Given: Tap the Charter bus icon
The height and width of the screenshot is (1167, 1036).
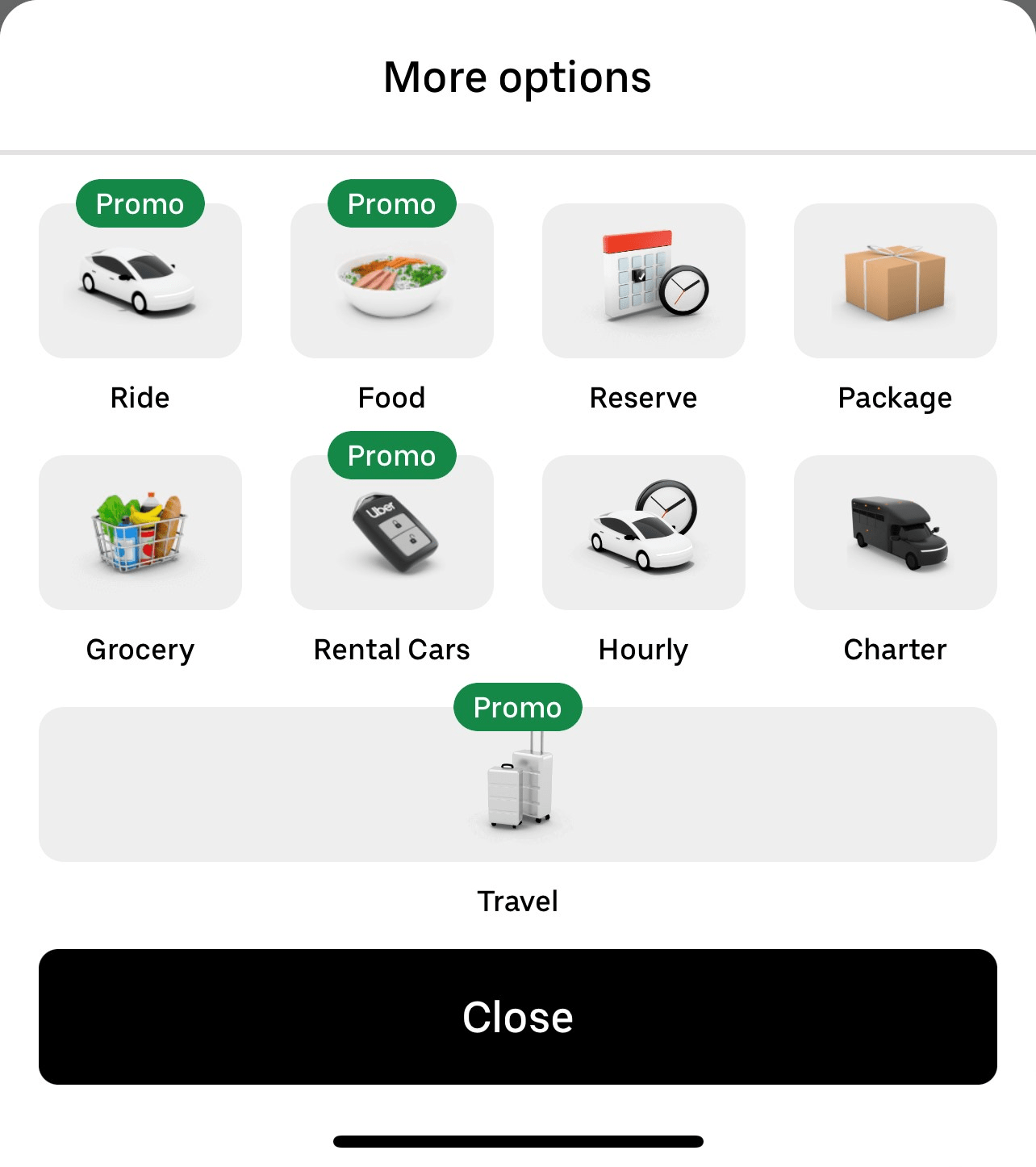Looking at the screenshot, I should tap(895, 533).
